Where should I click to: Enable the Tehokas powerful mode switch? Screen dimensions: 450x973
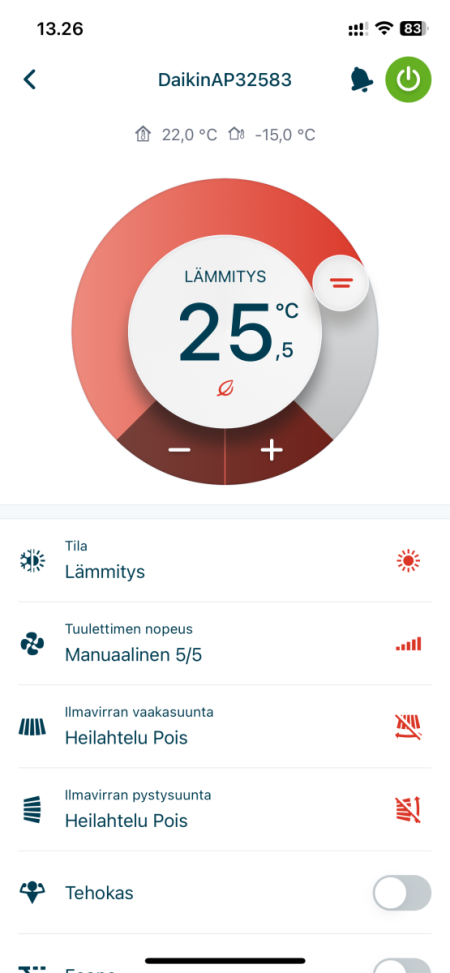tap(402, 893)
